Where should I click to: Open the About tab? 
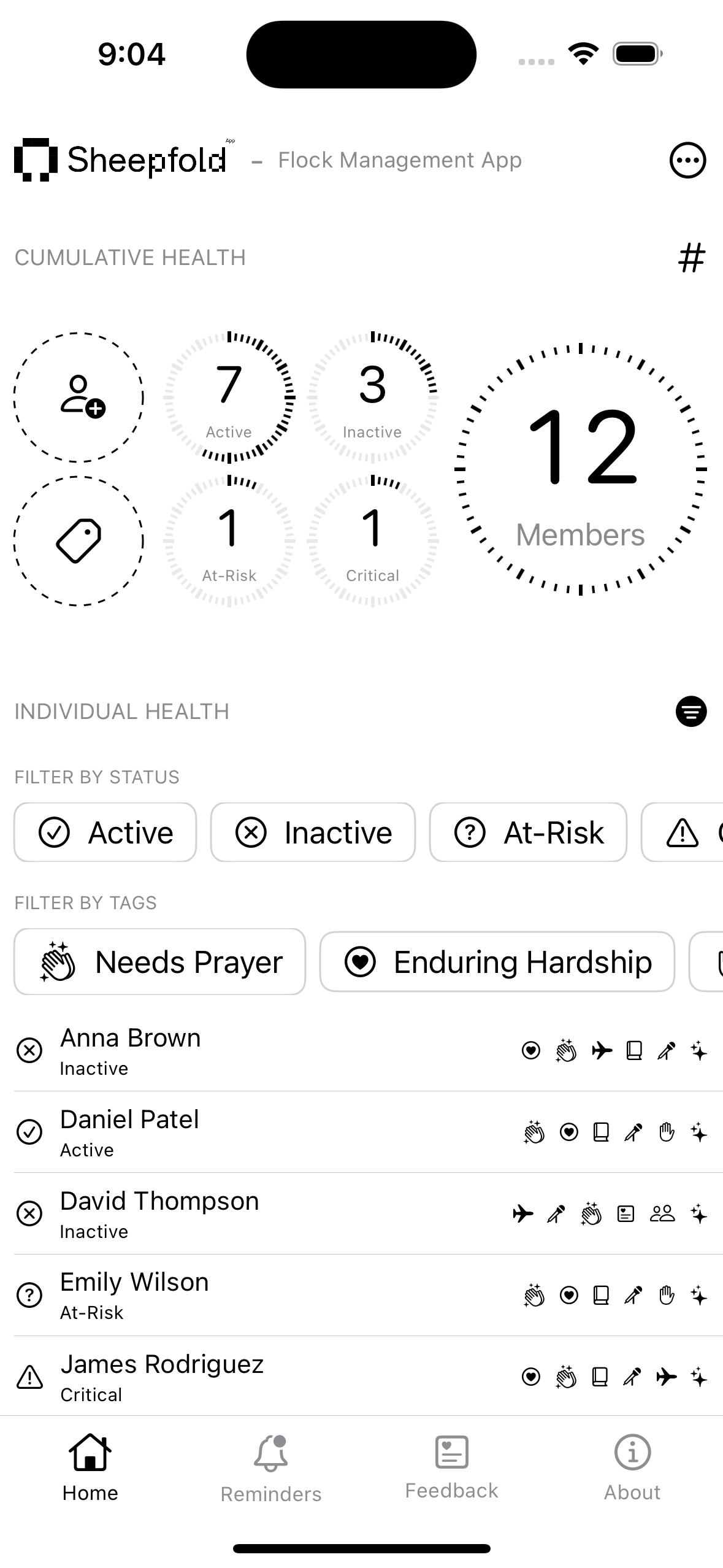tap(632, 1468)
